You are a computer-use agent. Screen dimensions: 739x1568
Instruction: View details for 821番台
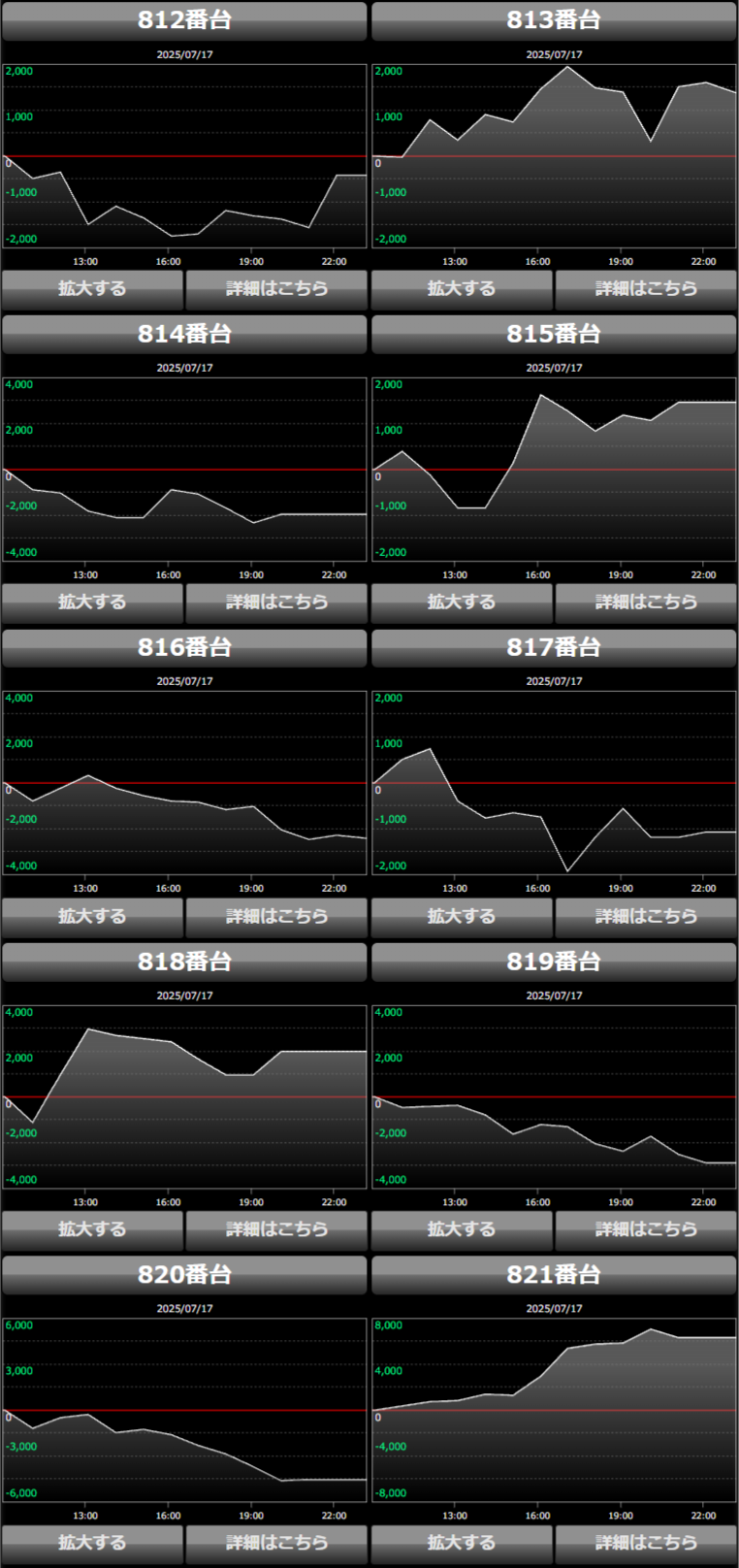(x=646, y=1543)
